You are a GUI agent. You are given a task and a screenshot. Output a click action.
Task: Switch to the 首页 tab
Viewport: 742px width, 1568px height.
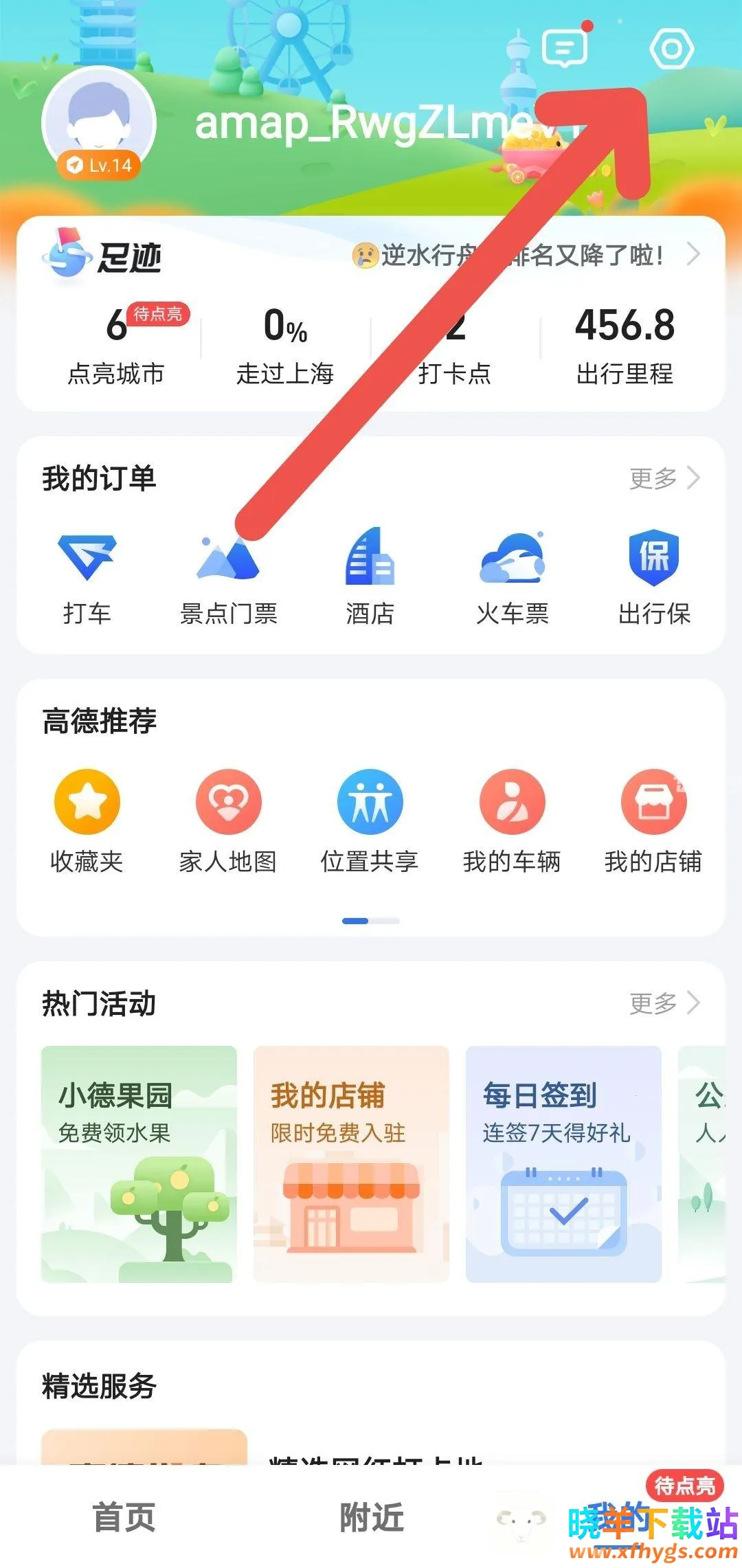coord(124,1517)
